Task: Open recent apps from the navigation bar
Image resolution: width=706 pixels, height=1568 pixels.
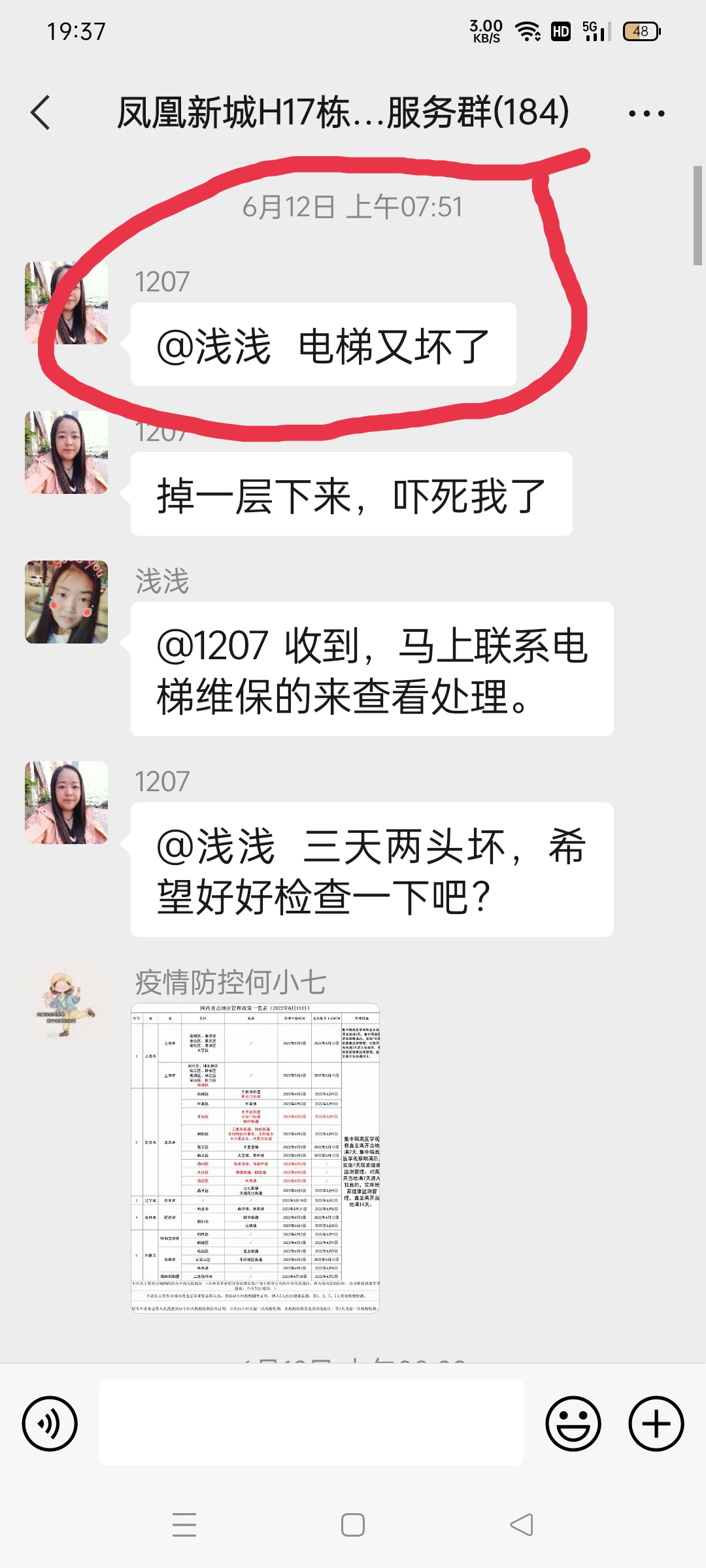Action: pyautogui.click(x=184, y=1525)
